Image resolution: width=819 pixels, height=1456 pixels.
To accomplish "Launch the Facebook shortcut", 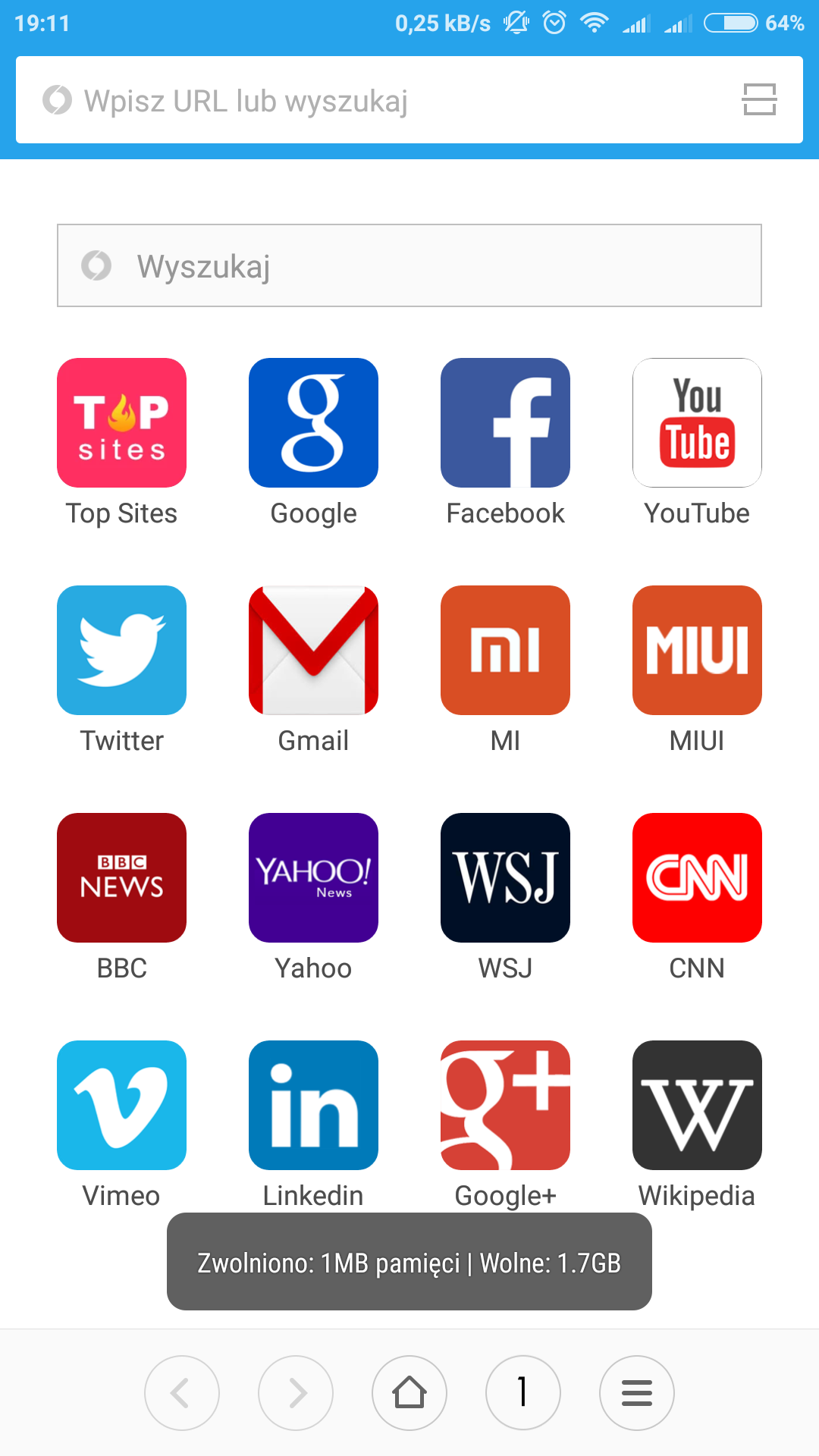I will tap(505, 423).
